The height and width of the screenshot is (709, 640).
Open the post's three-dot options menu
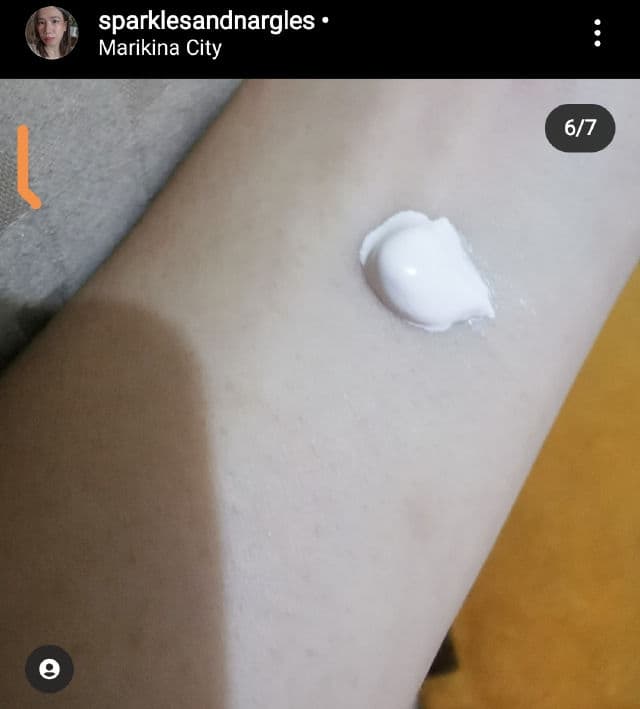tap(597, 33)
